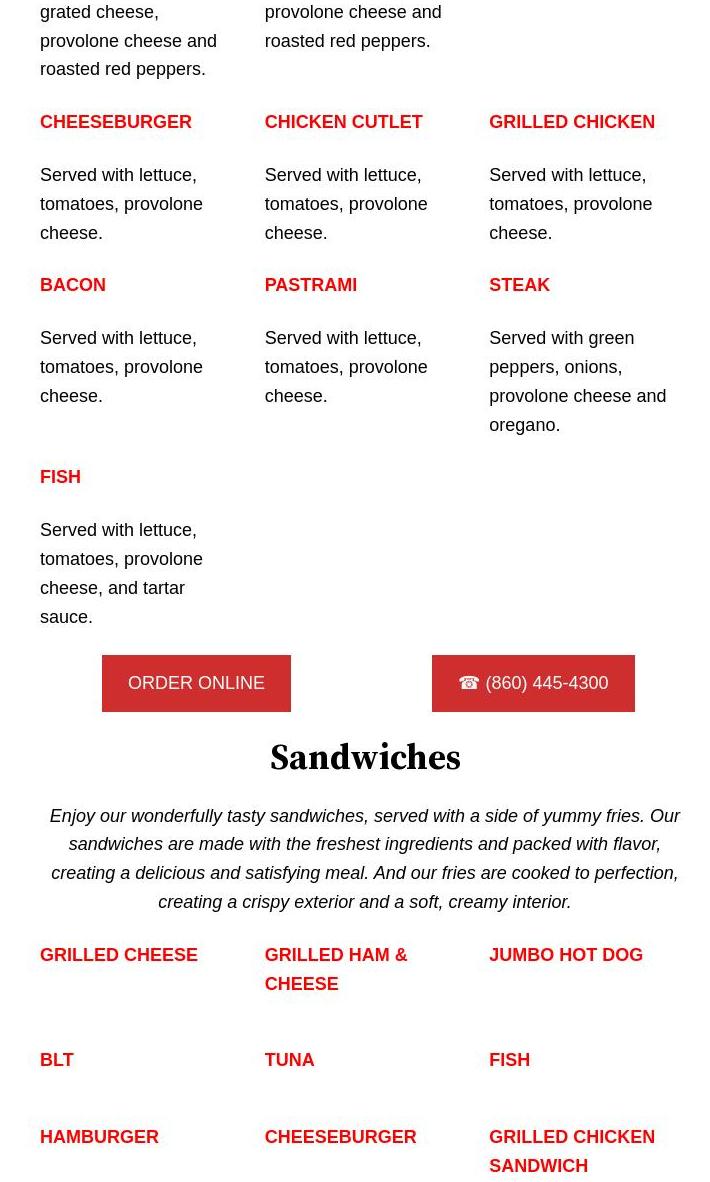The width and height of the screenshot is (710, 1182).
Task: Call the restaurant at (860) 445-4300
Action: pos(533,683)
